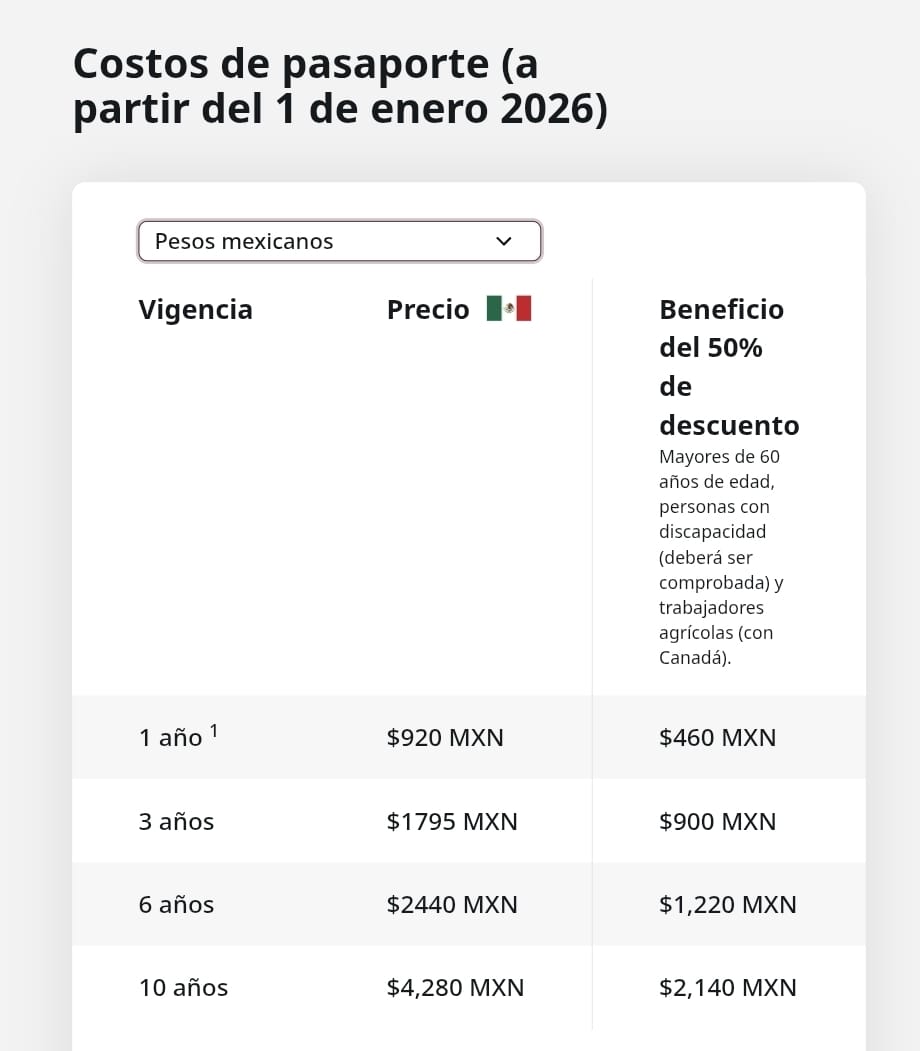Click the $2440 MXN price cell
Screen dimensions: 920x1051
[452, 905]
